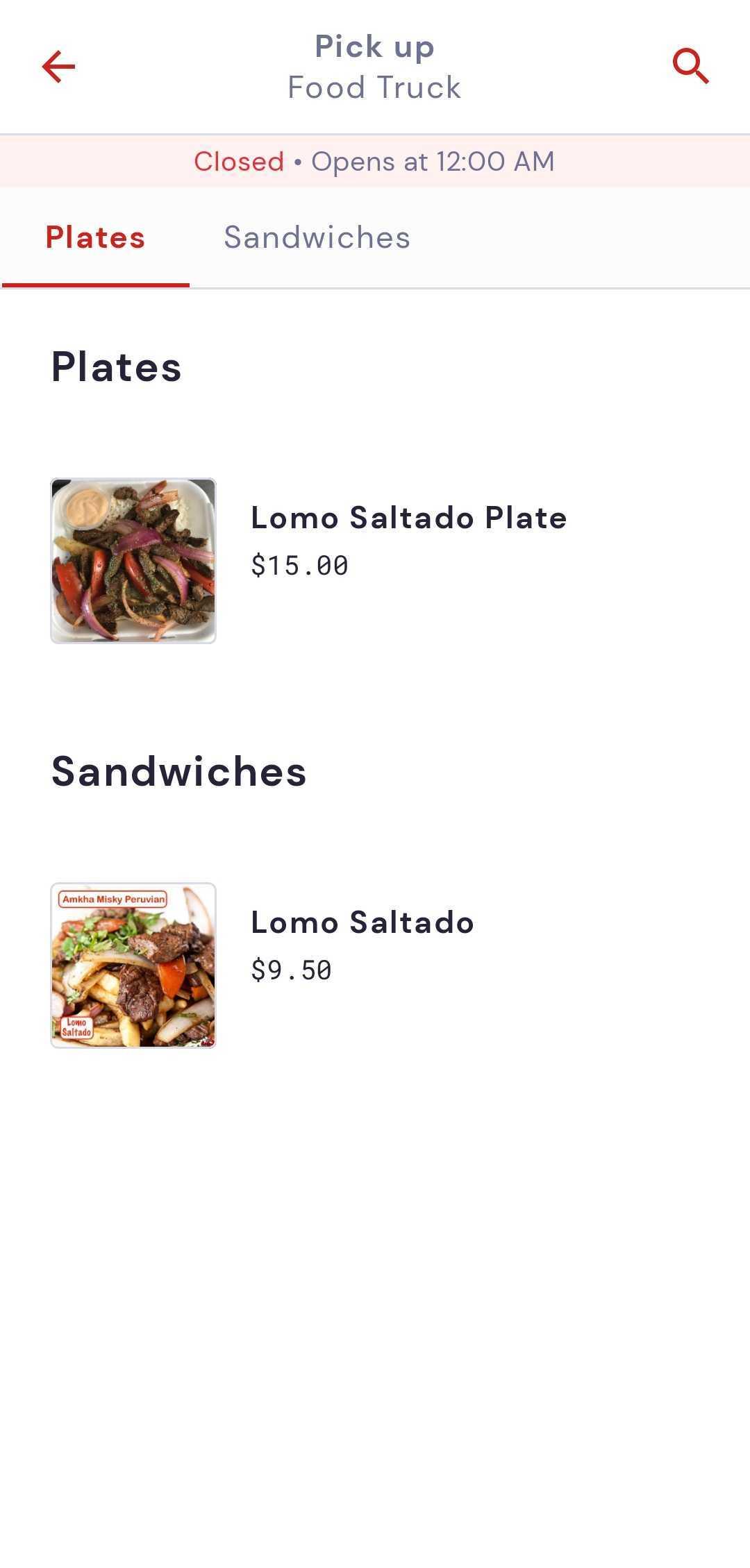
Task: Open the Lomo Saltado Plate item
Action: [375, 561]
